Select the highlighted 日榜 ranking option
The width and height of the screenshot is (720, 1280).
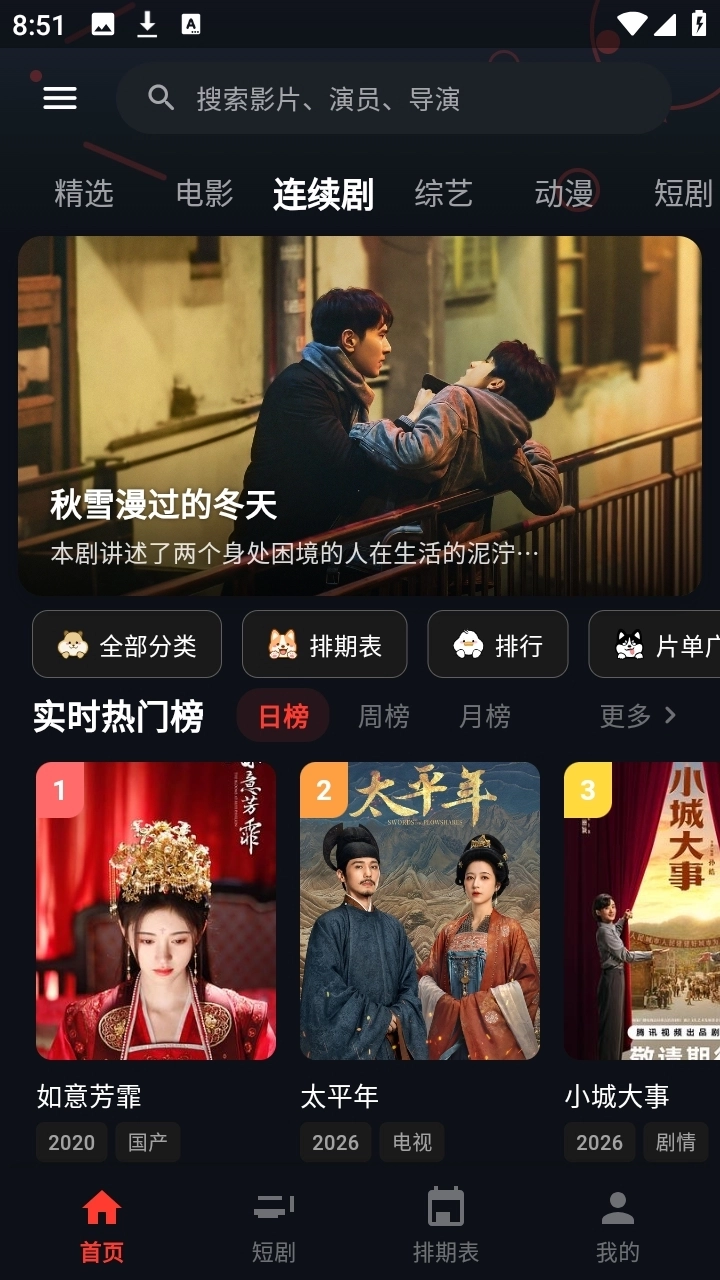click(x=282, y=717)
